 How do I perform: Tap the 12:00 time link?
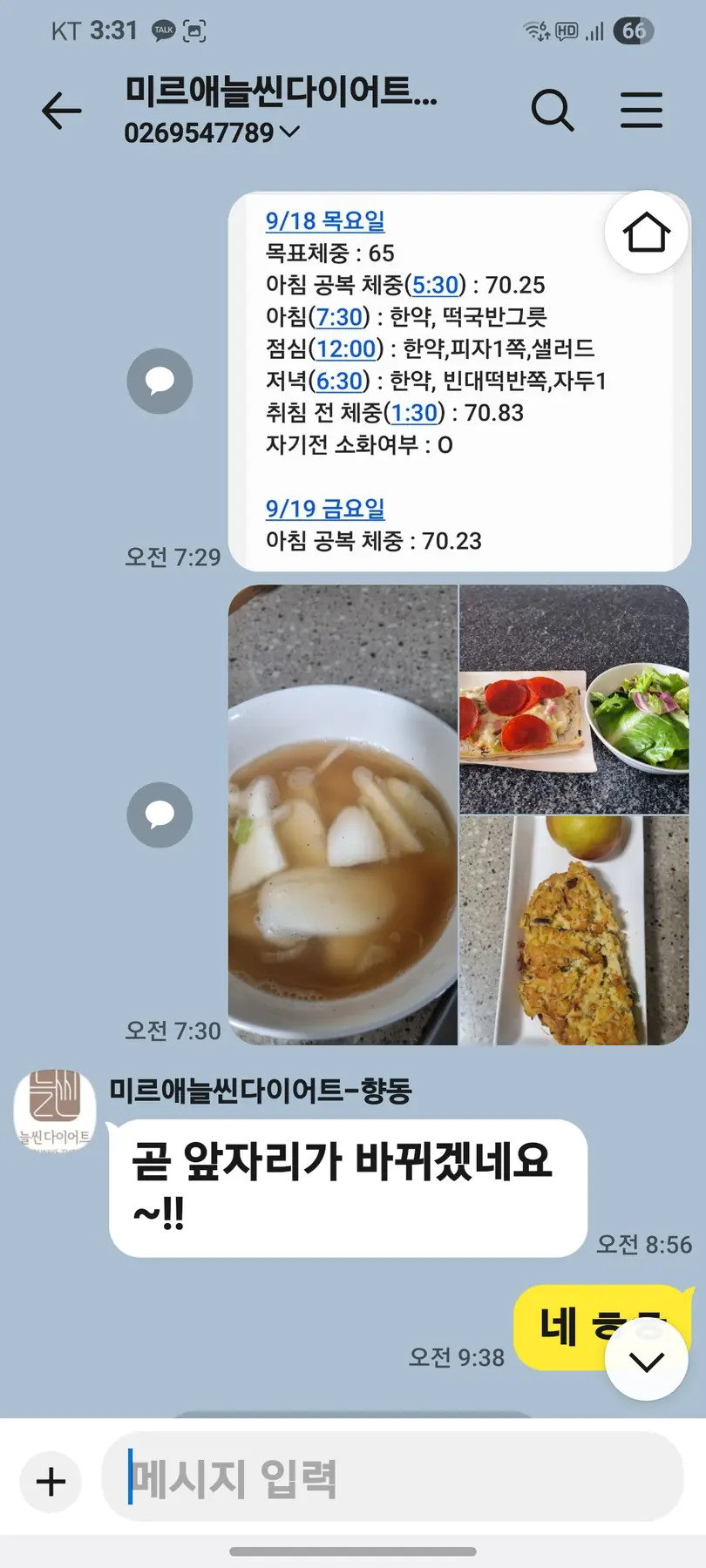346,349
